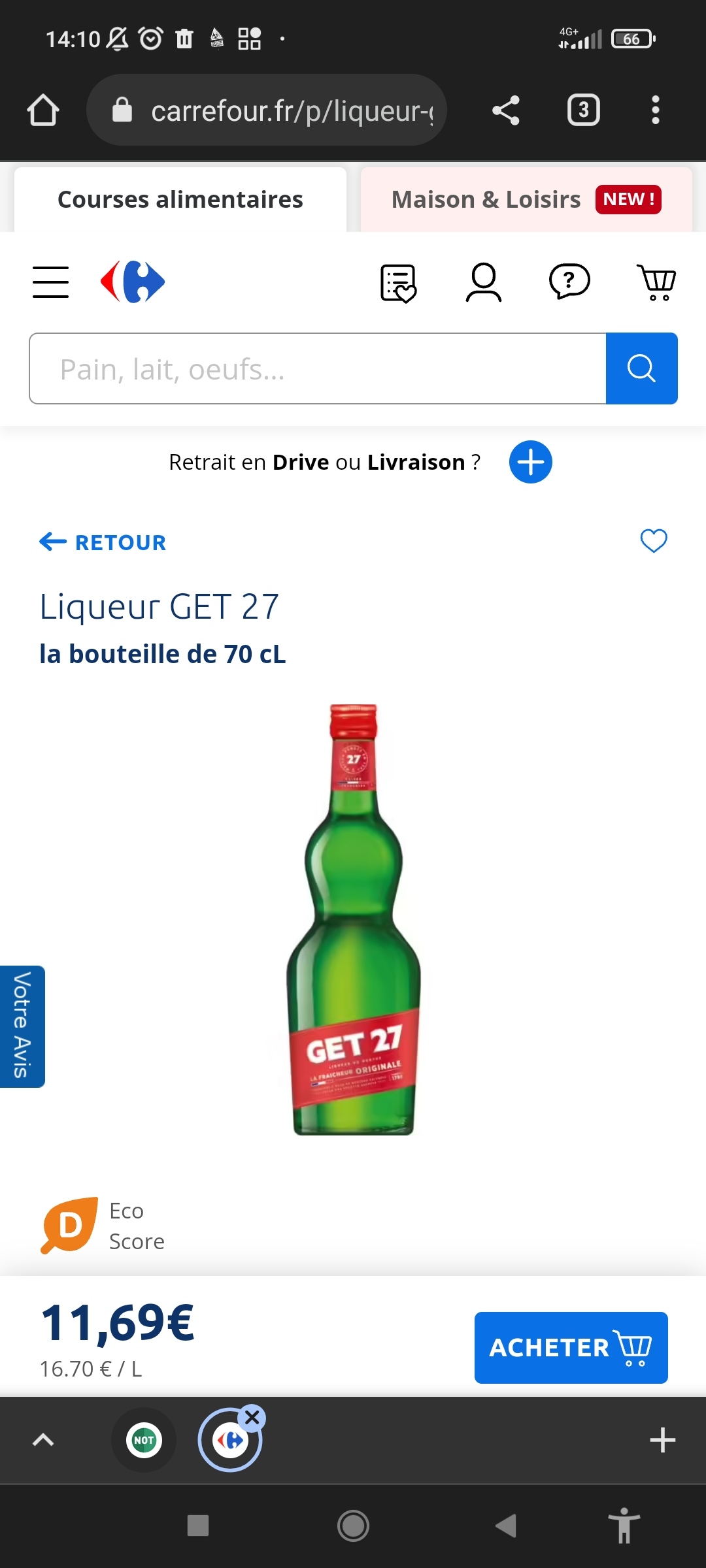
Task: Focus the Pain, lait, oeufs search field
Action: point(318,368)
